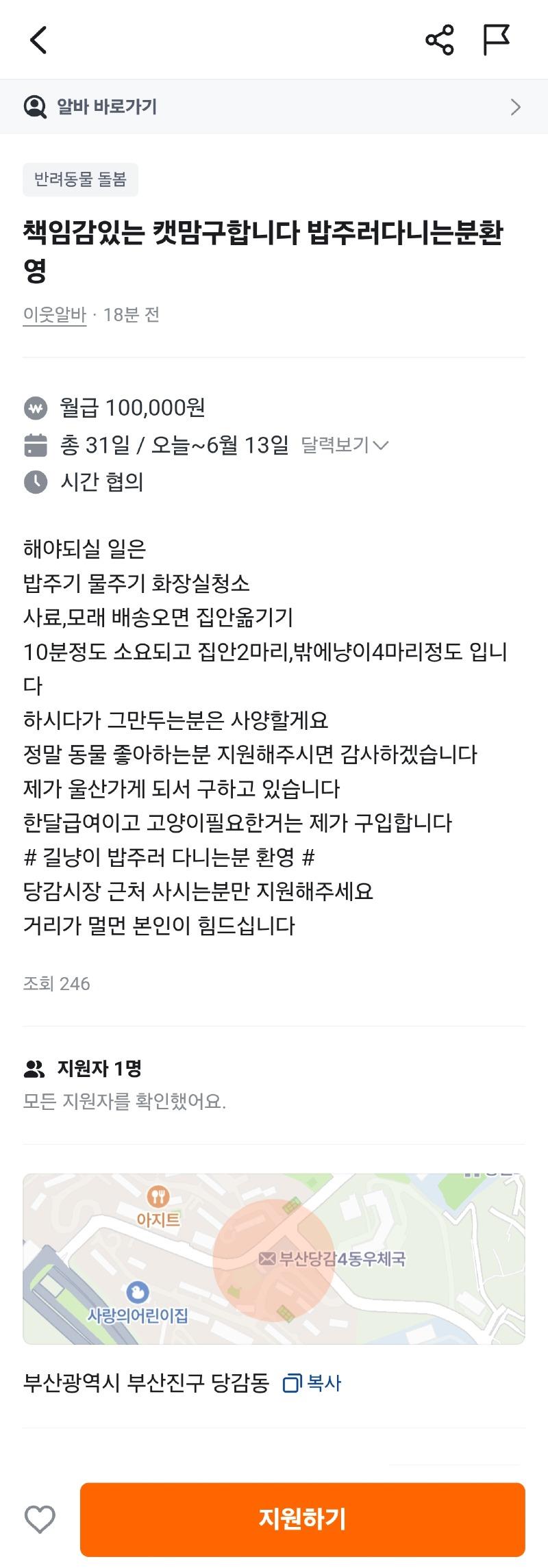Go back using the top-left arrow
Image resolution: width=548 pixels, height=1568 pixels.
click(x=39, y=40)
